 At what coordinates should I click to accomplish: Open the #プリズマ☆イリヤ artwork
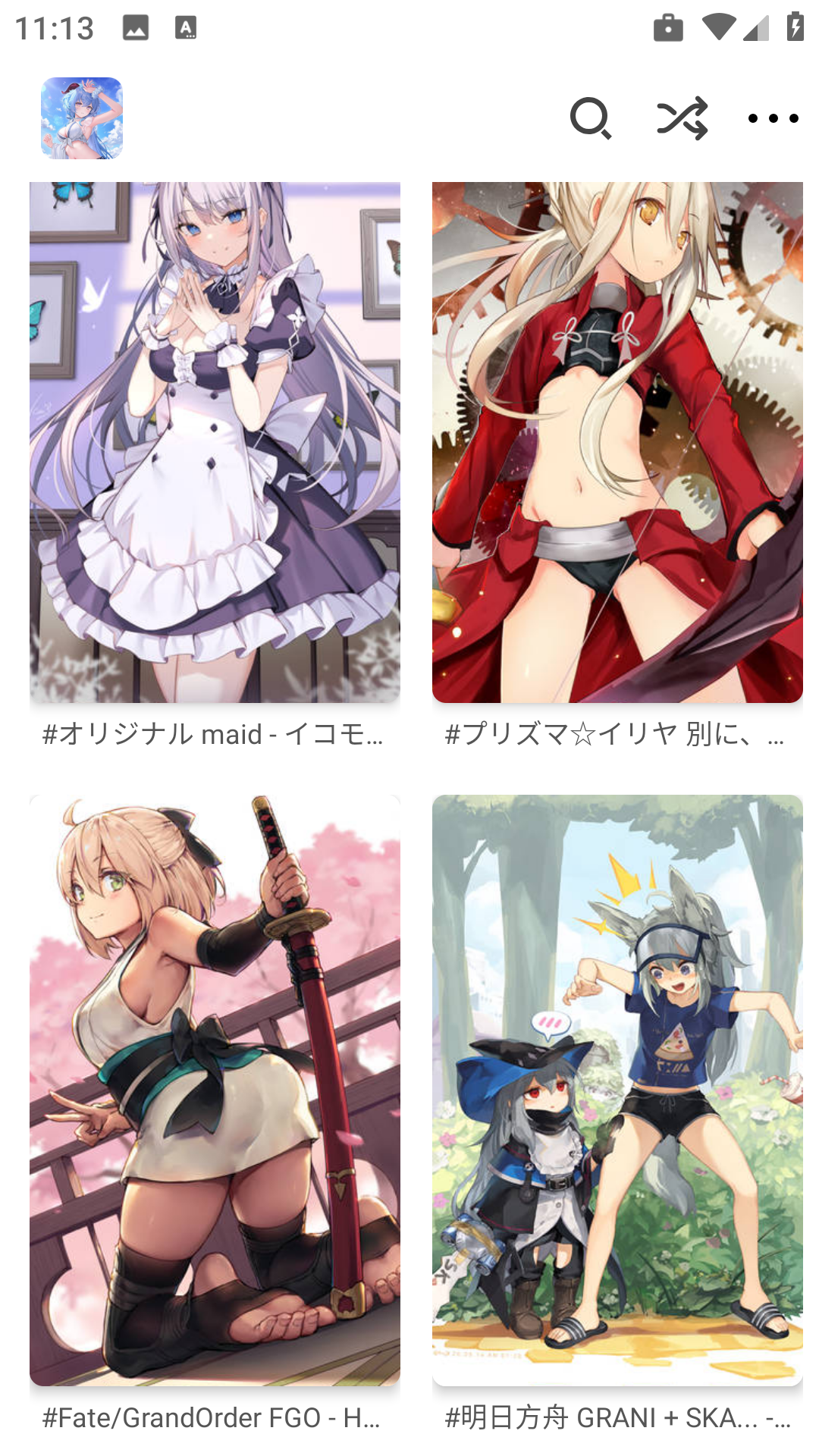tap(617, 442)
